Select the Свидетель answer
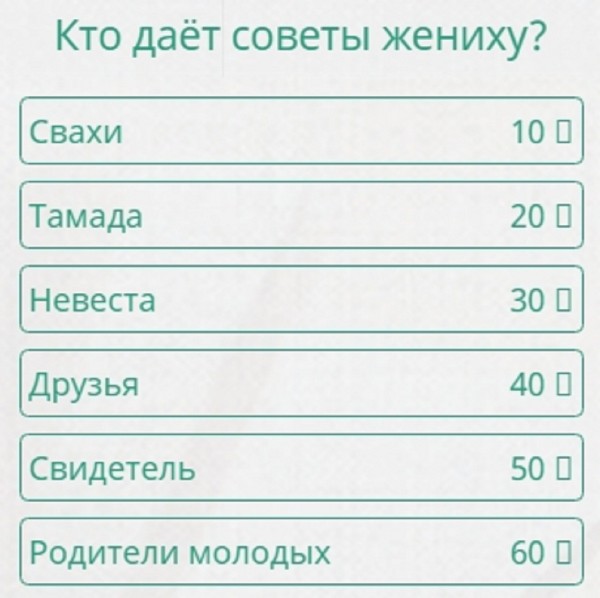The width and height of the screenshot is (600, 598). point(300,467)
